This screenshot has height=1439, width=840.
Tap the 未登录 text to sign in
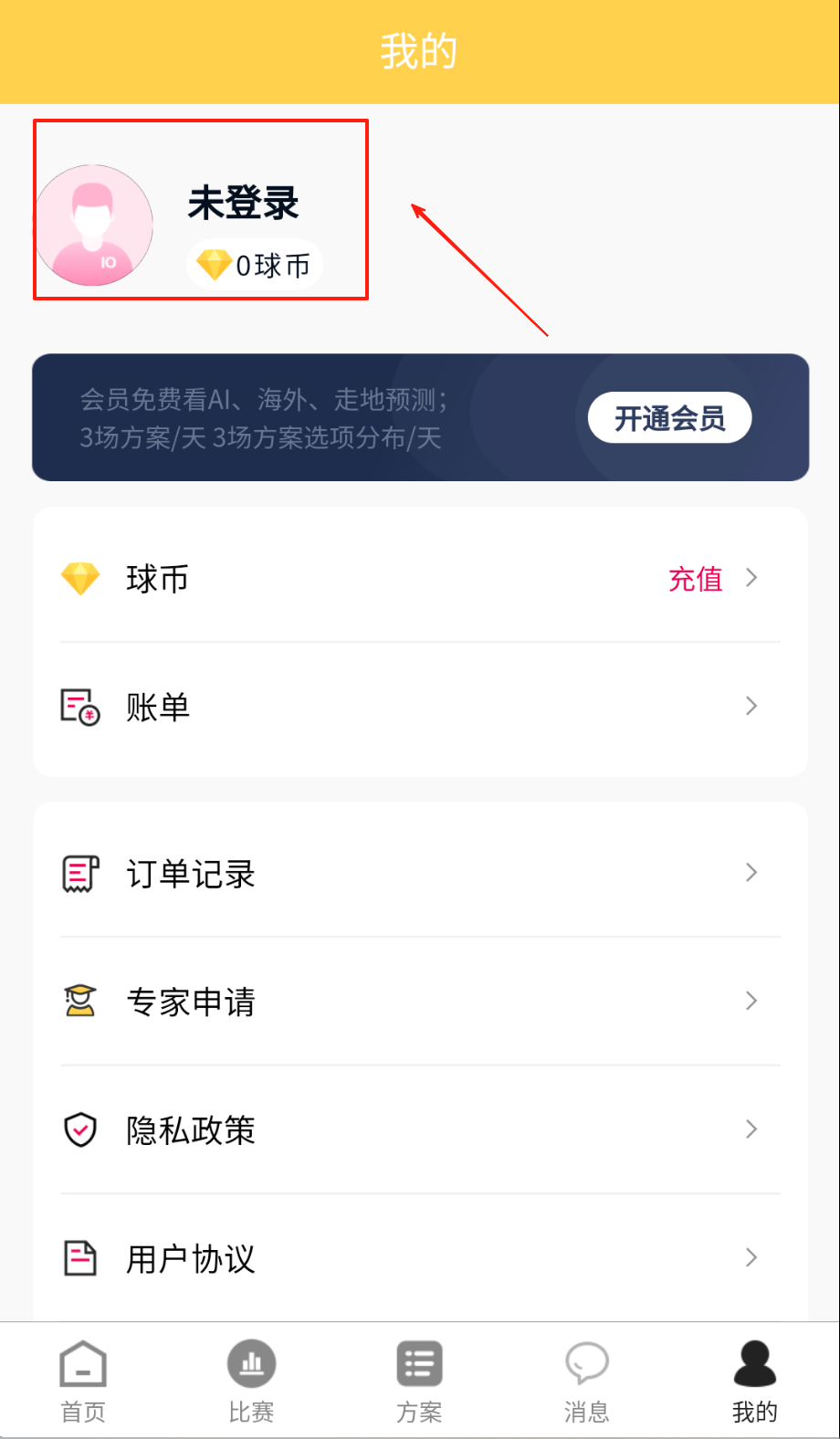click(x=243, y=203)
